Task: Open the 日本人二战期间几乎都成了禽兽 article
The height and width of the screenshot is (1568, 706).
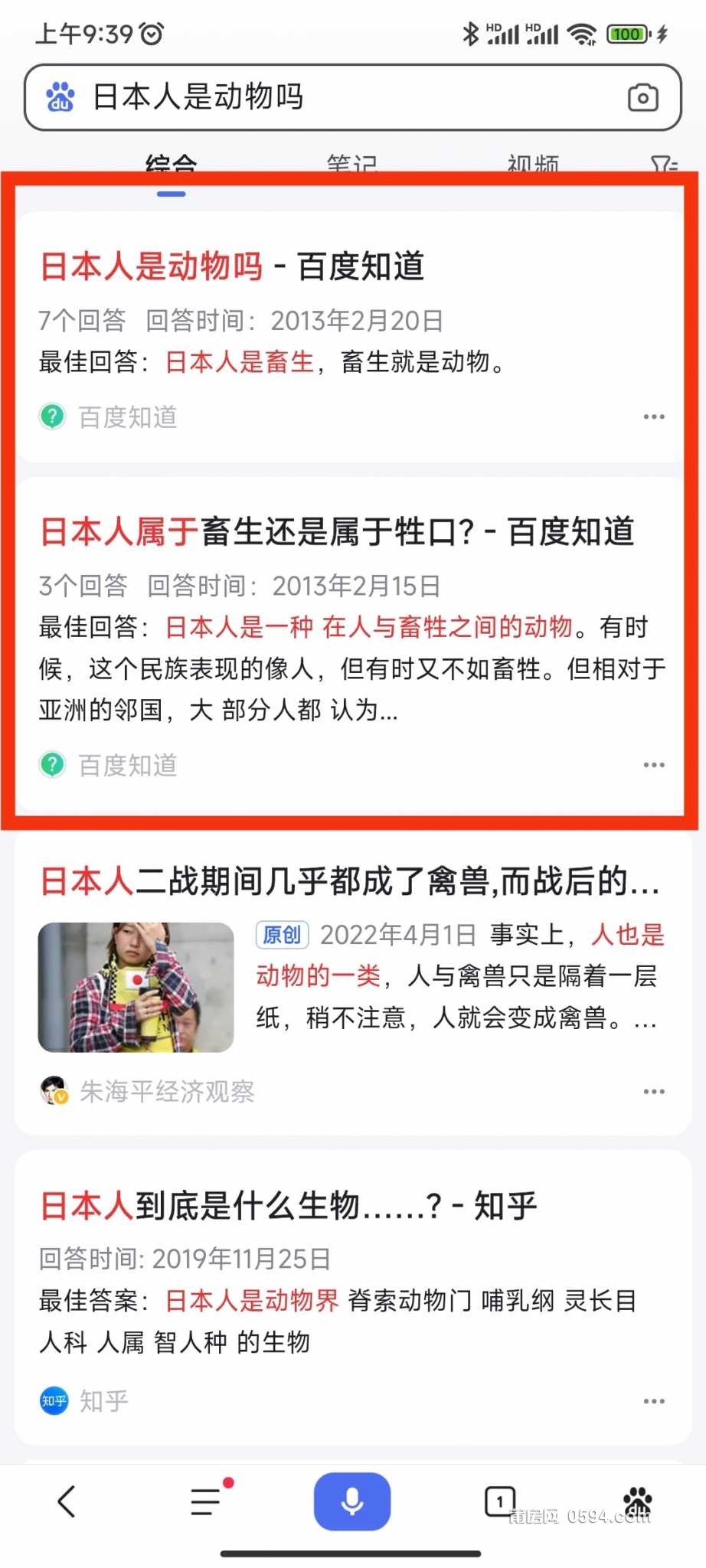Action: [x=349, y=881]
